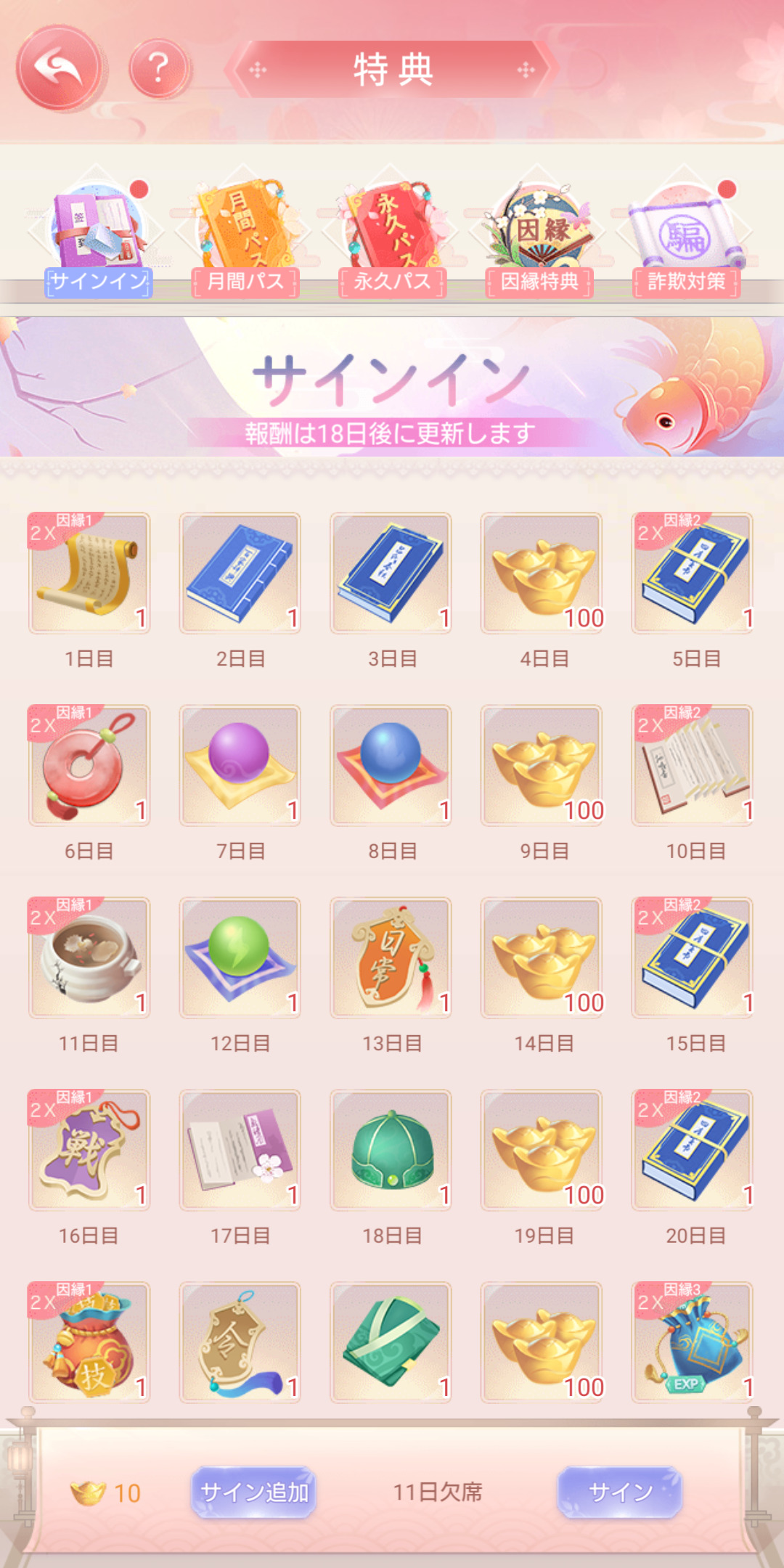Image resolution: width=784 pixels, height=1568 pixels.
Task: Check the 17日目 open book reward
Action: click(240, 1150)
